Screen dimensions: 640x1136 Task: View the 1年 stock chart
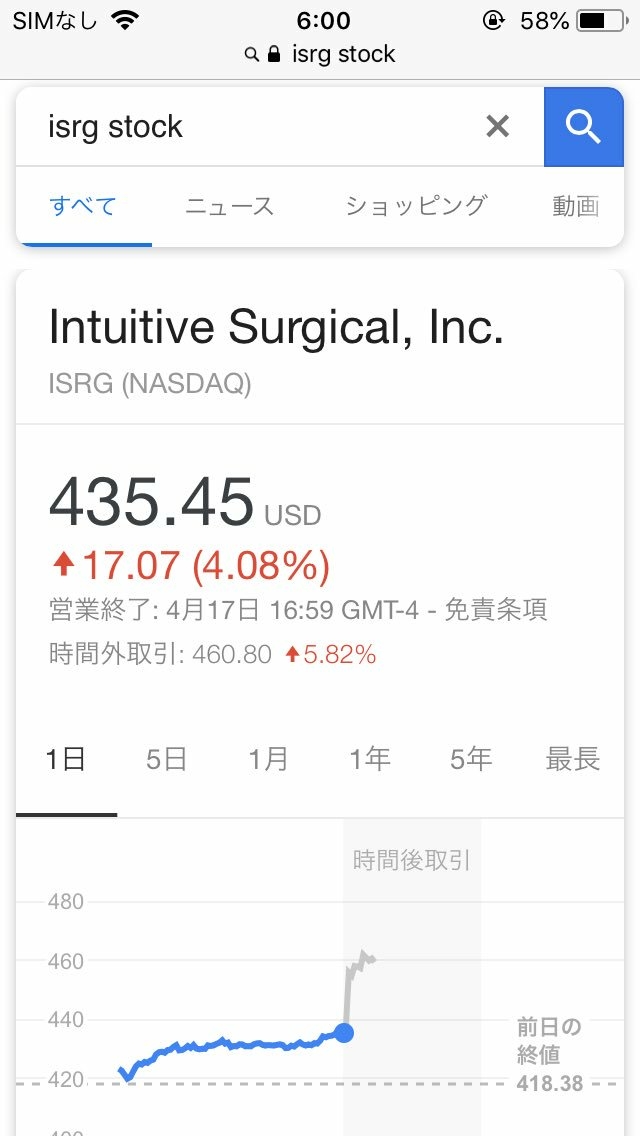pyautogui.click(x=369, y=759)
